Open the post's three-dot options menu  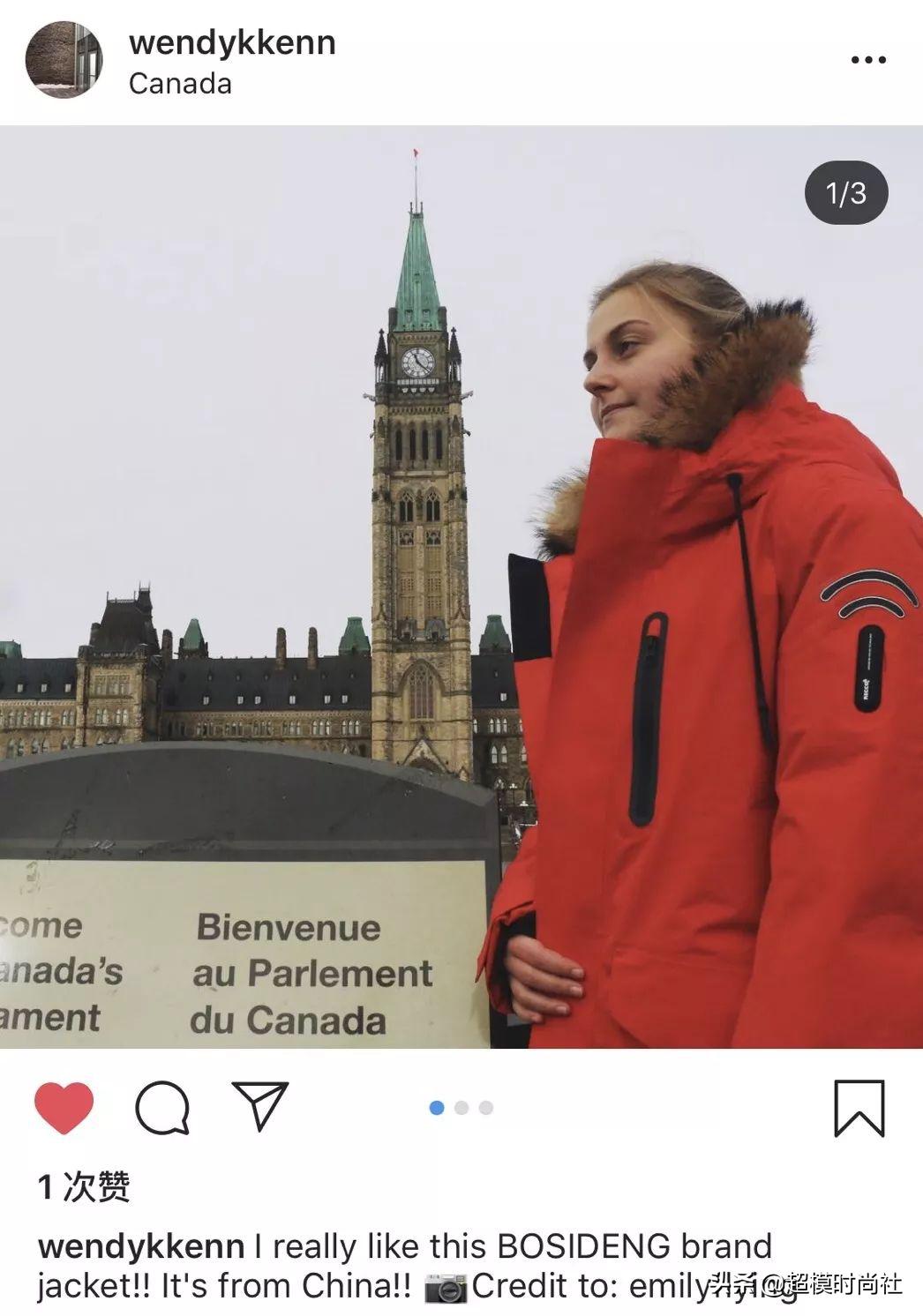click(867, 60)
